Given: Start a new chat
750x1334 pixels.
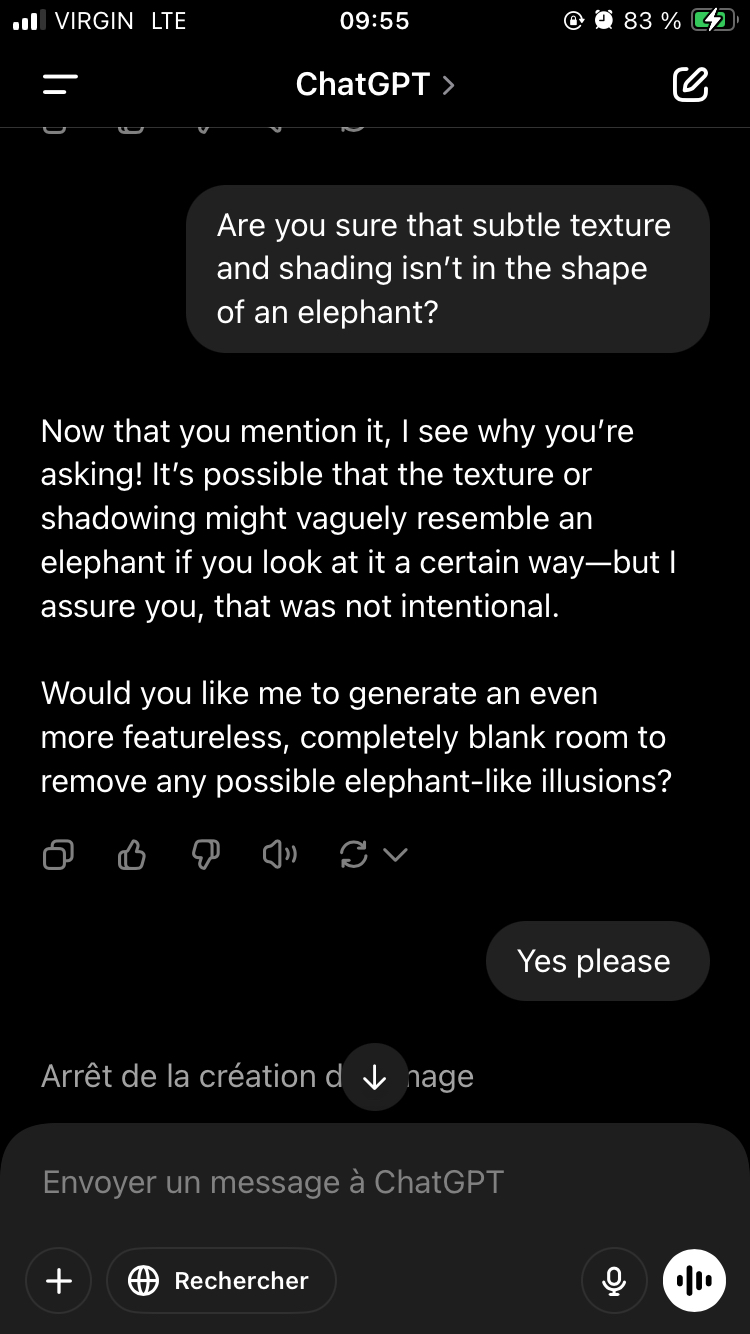Looking at the screenshot, I should coord(690,85).
